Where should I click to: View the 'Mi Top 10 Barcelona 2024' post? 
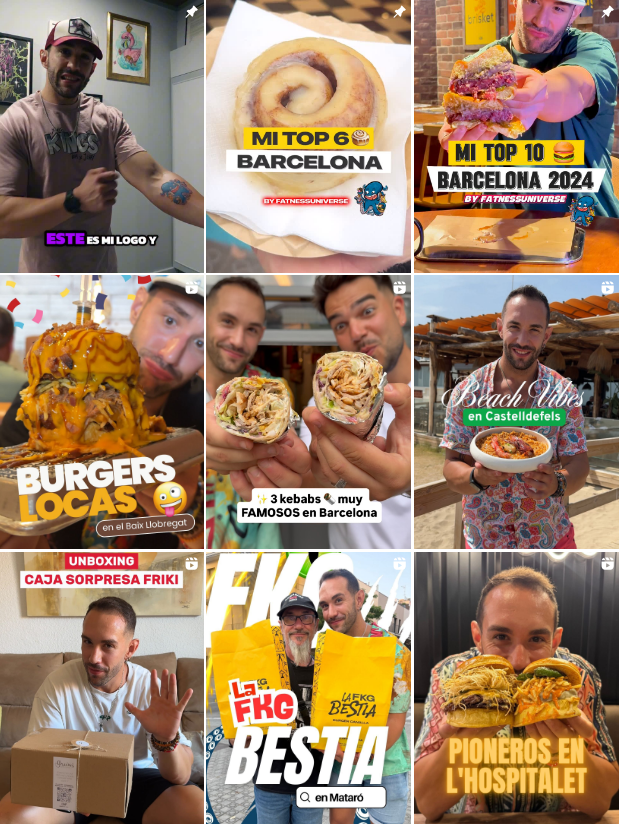pyautogui.click(x=516, y=136)
